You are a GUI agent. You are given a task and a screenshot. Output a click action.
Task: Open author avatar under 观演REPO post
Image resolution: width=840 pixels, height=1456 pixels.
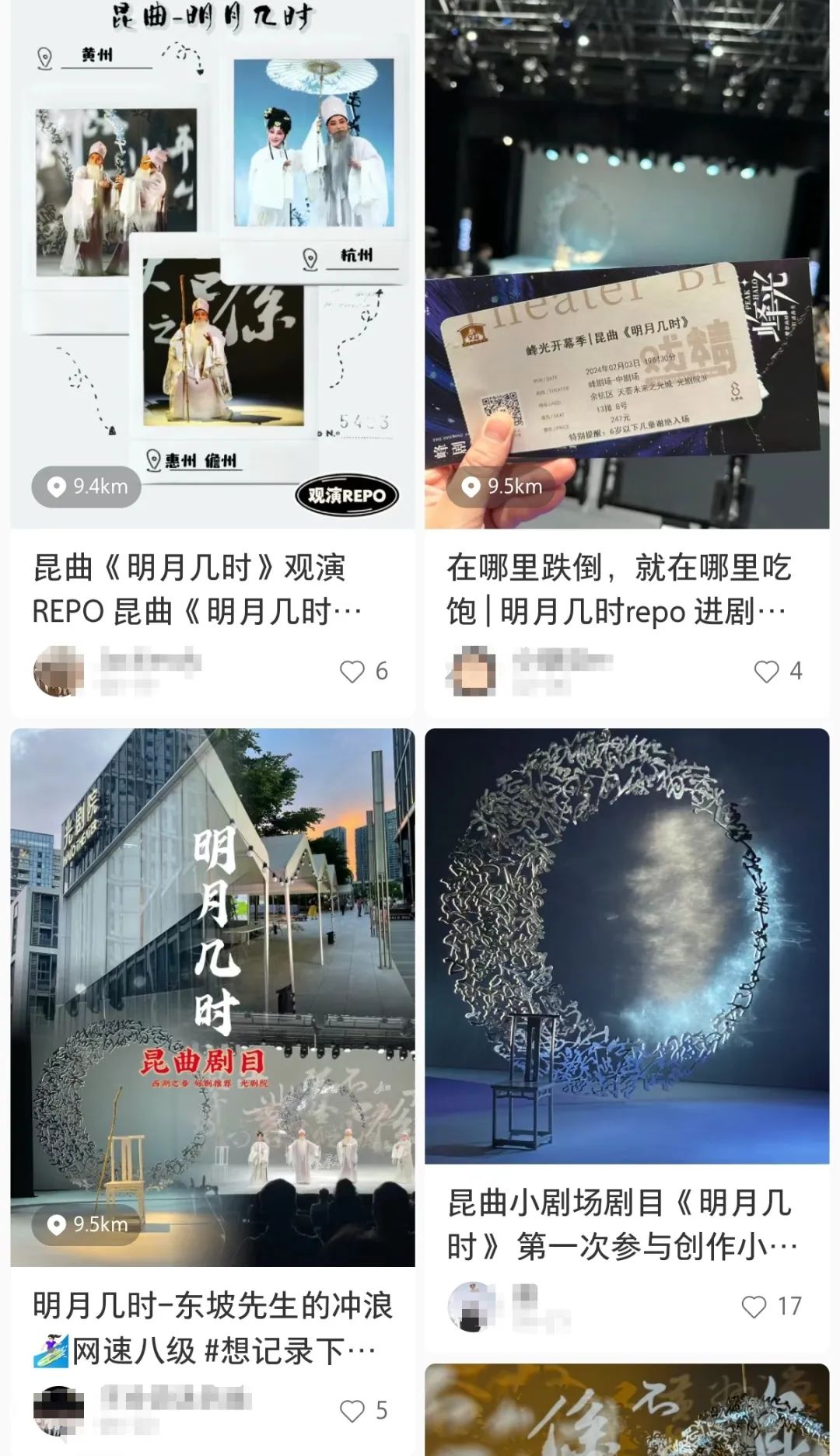coord(59,671)
